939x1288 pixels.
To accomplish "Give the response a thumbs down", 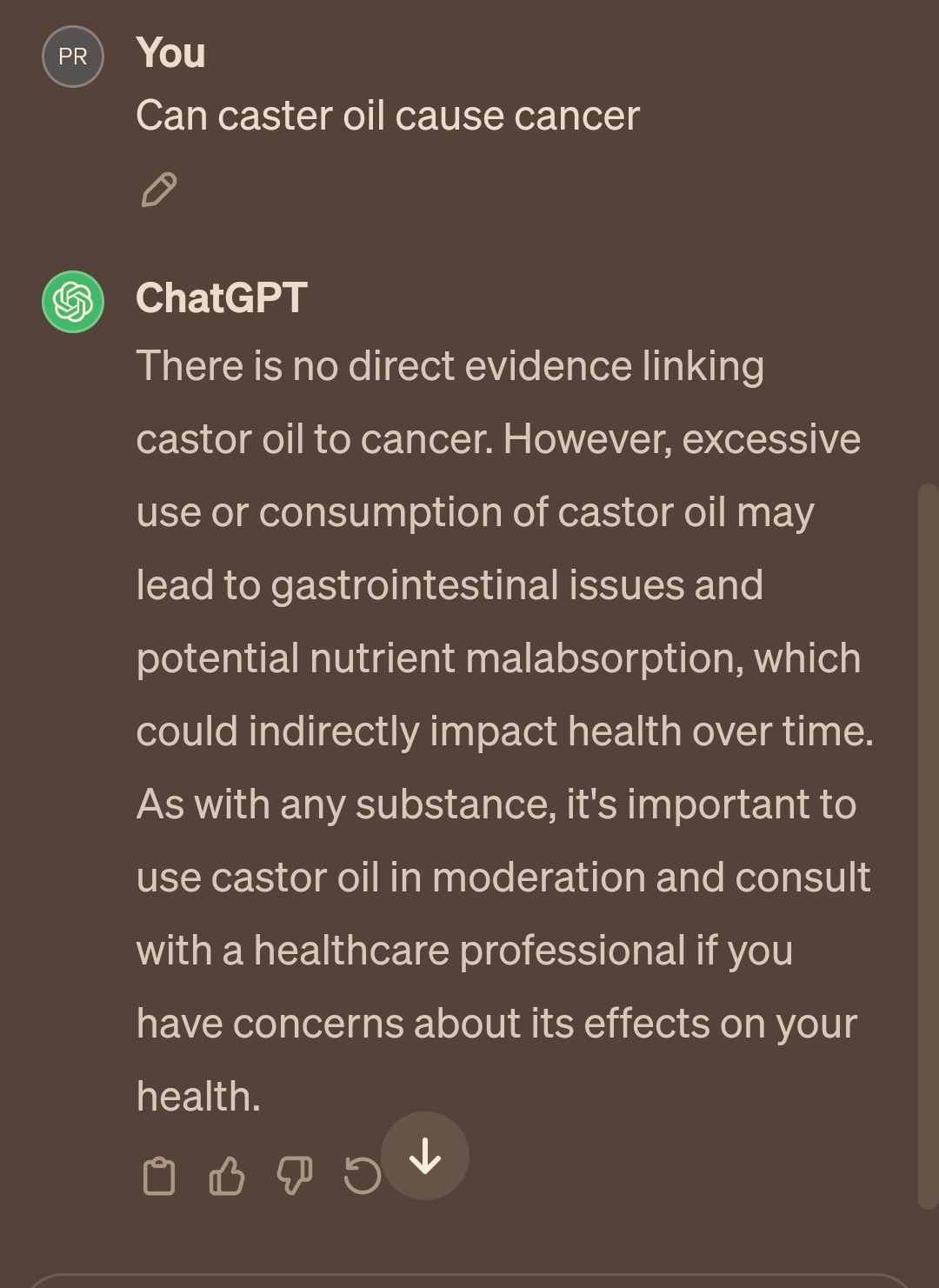I will pos(295,1176).
